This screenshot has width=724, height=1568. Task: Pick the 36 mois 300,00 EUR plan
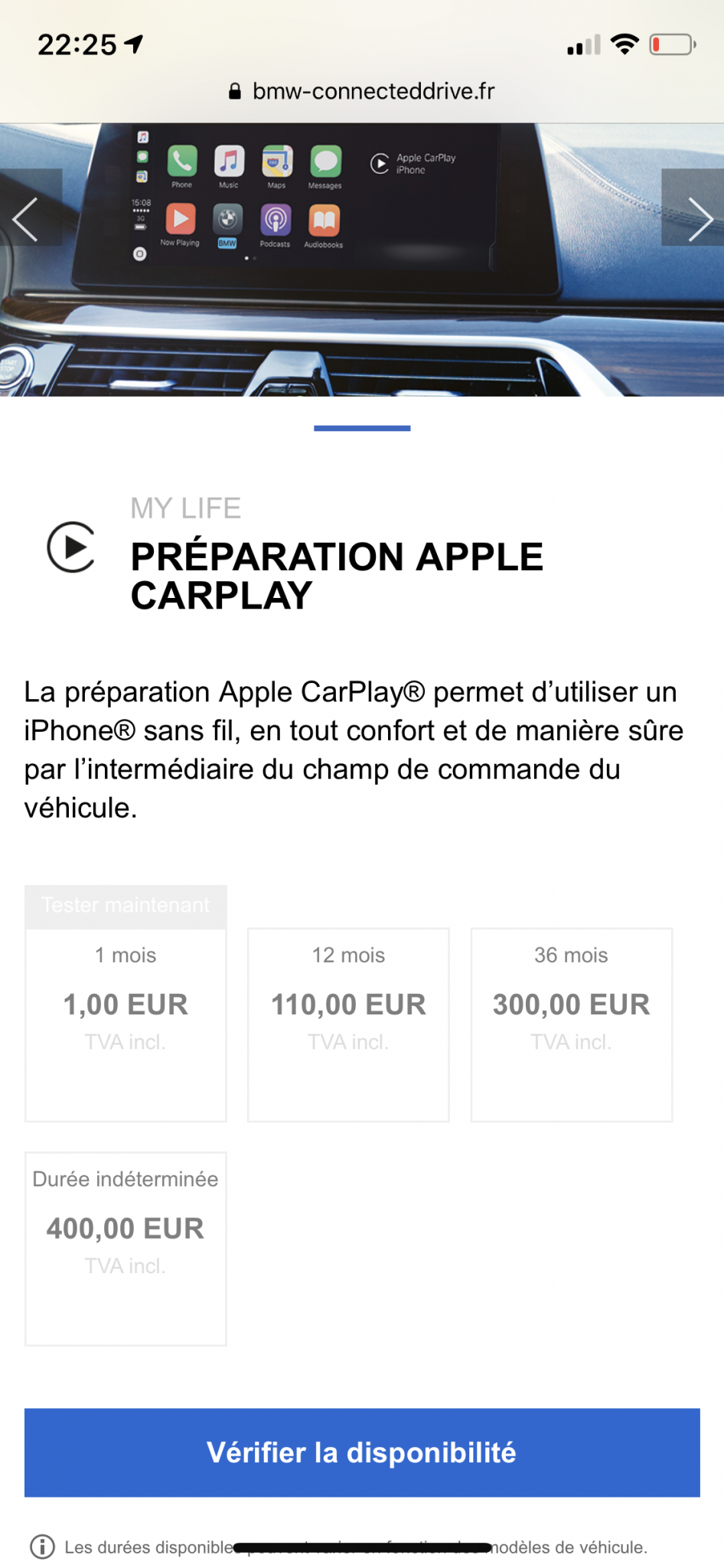[572, 1024]
